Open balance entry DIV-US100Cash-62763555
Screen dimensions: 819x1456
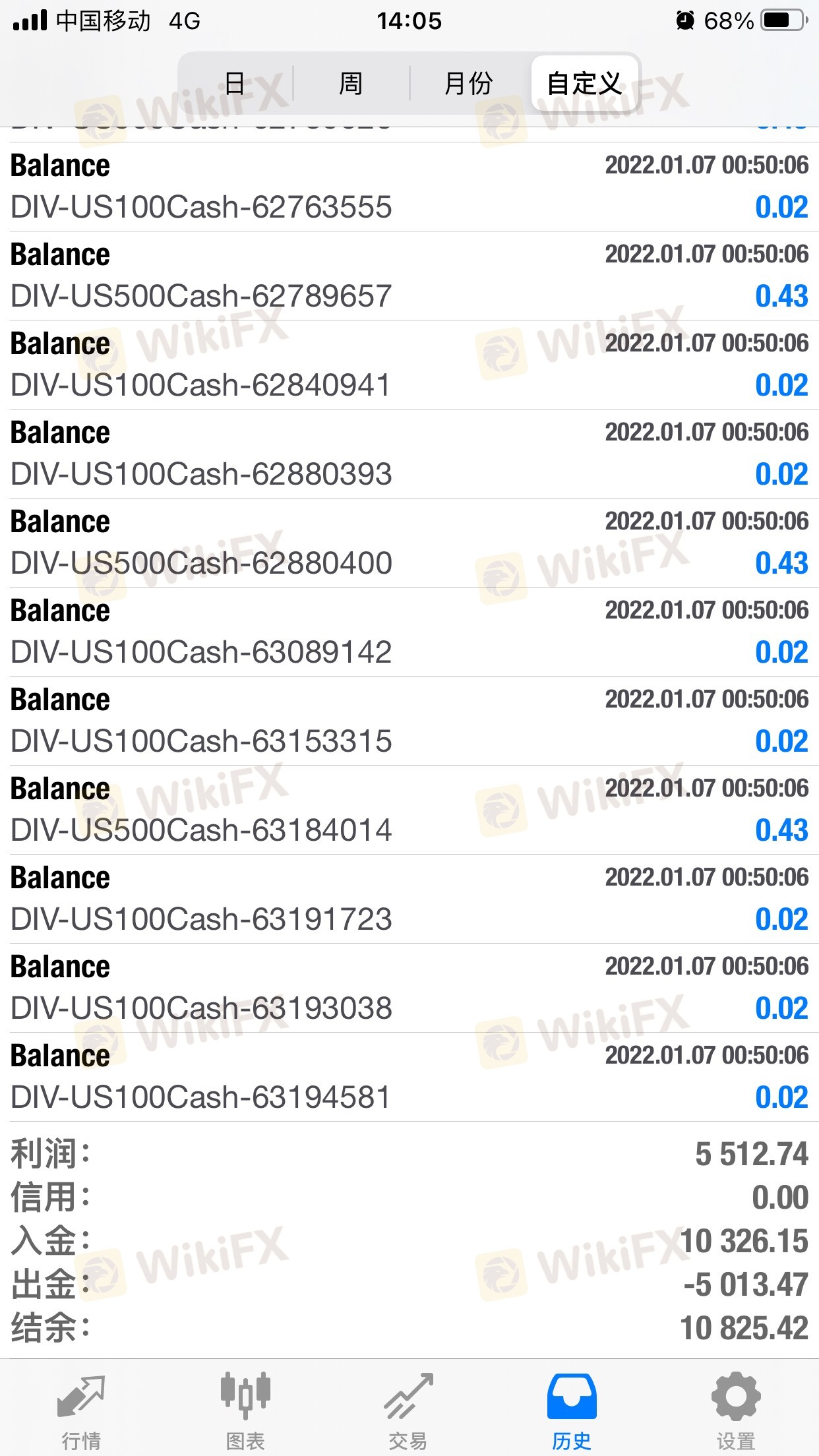coord(409,187)
